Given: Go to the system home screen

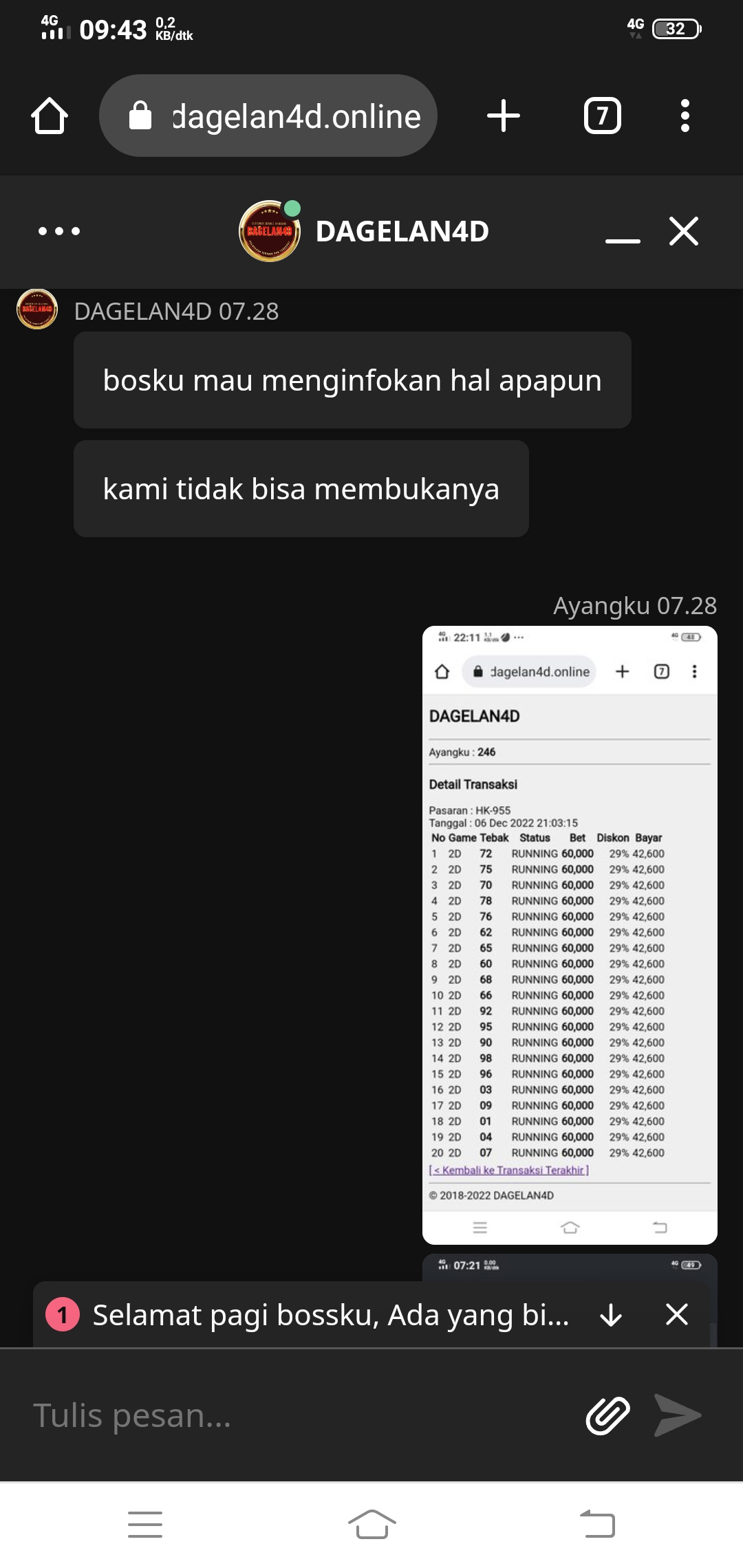Looking at the screenshot, I should point(371,1524).
